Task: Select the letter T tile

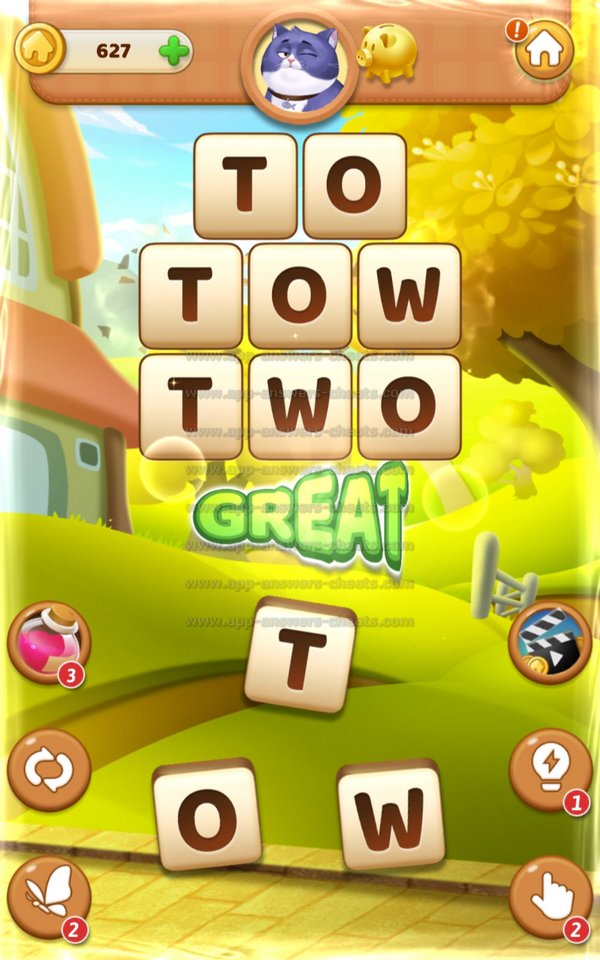Action: click(300, 655)
